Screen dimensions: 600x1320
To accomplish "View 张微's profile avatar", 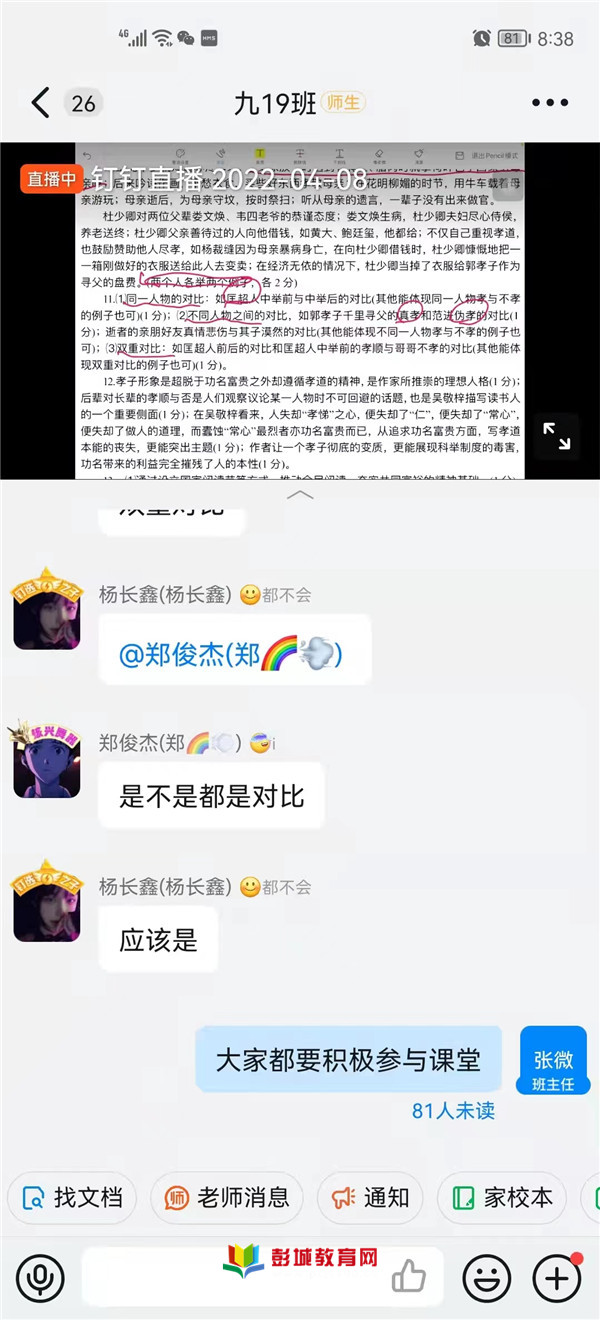I will click(553, 1060).
